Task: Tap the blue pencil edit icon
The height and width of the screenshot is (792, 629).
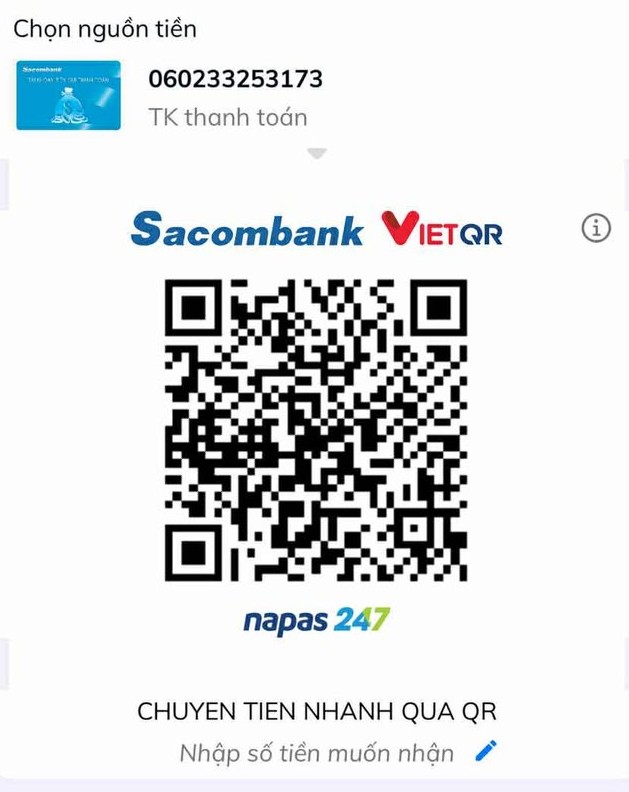Action: pyautogui.click(x=486, y=751)
